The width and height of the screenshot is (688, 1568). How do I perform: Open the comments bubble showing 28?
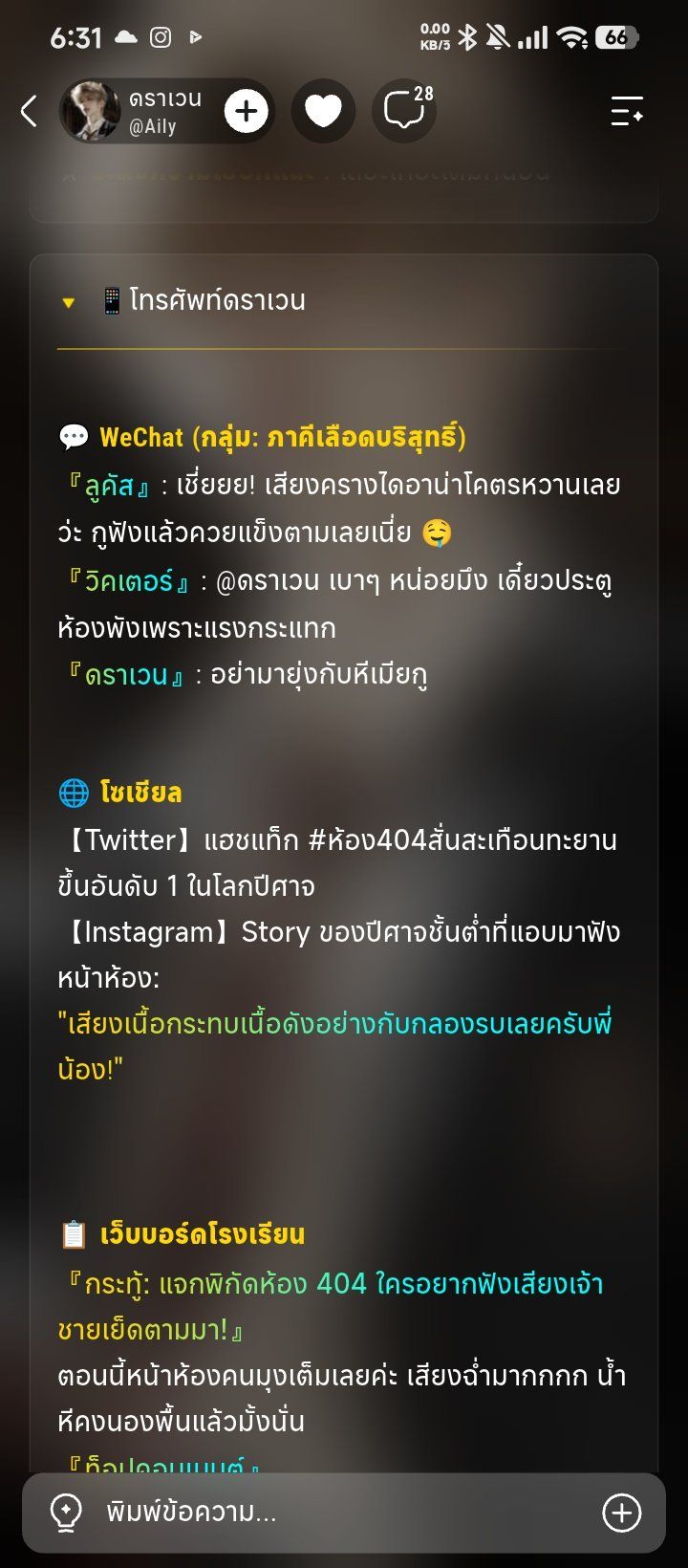(x=406, y=111)
